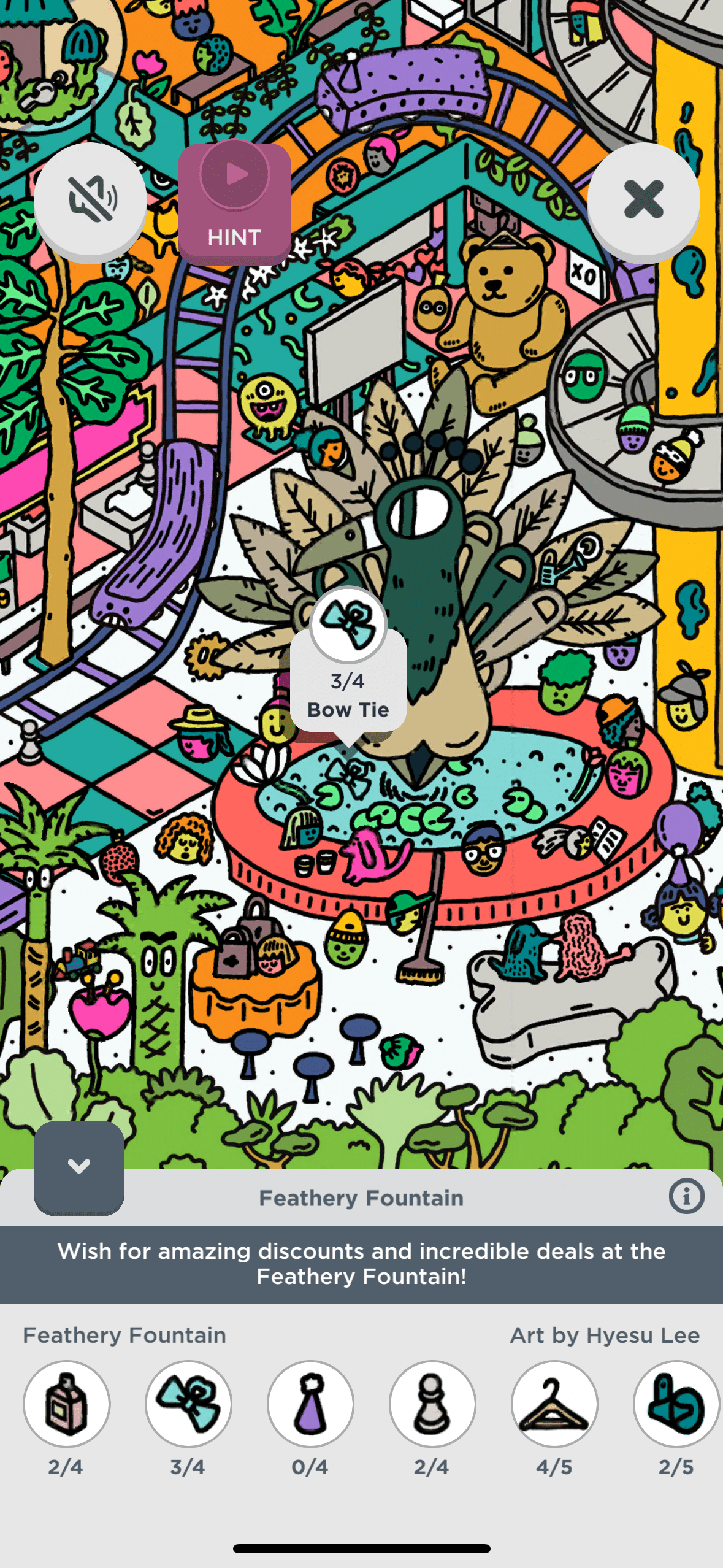
Task: Open the info icon beside Feathery Fountain
Action: pos(686,1196)
